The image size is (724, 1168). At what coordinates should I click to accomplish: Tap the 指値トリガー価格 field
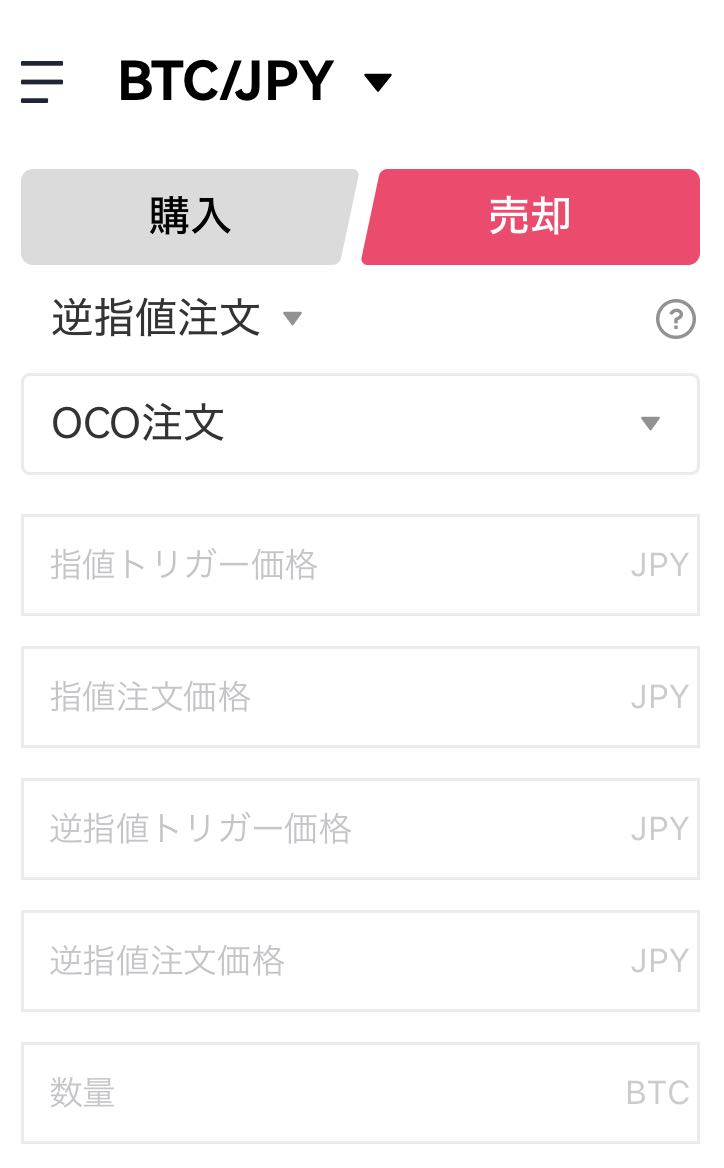(x=361, y=565)
